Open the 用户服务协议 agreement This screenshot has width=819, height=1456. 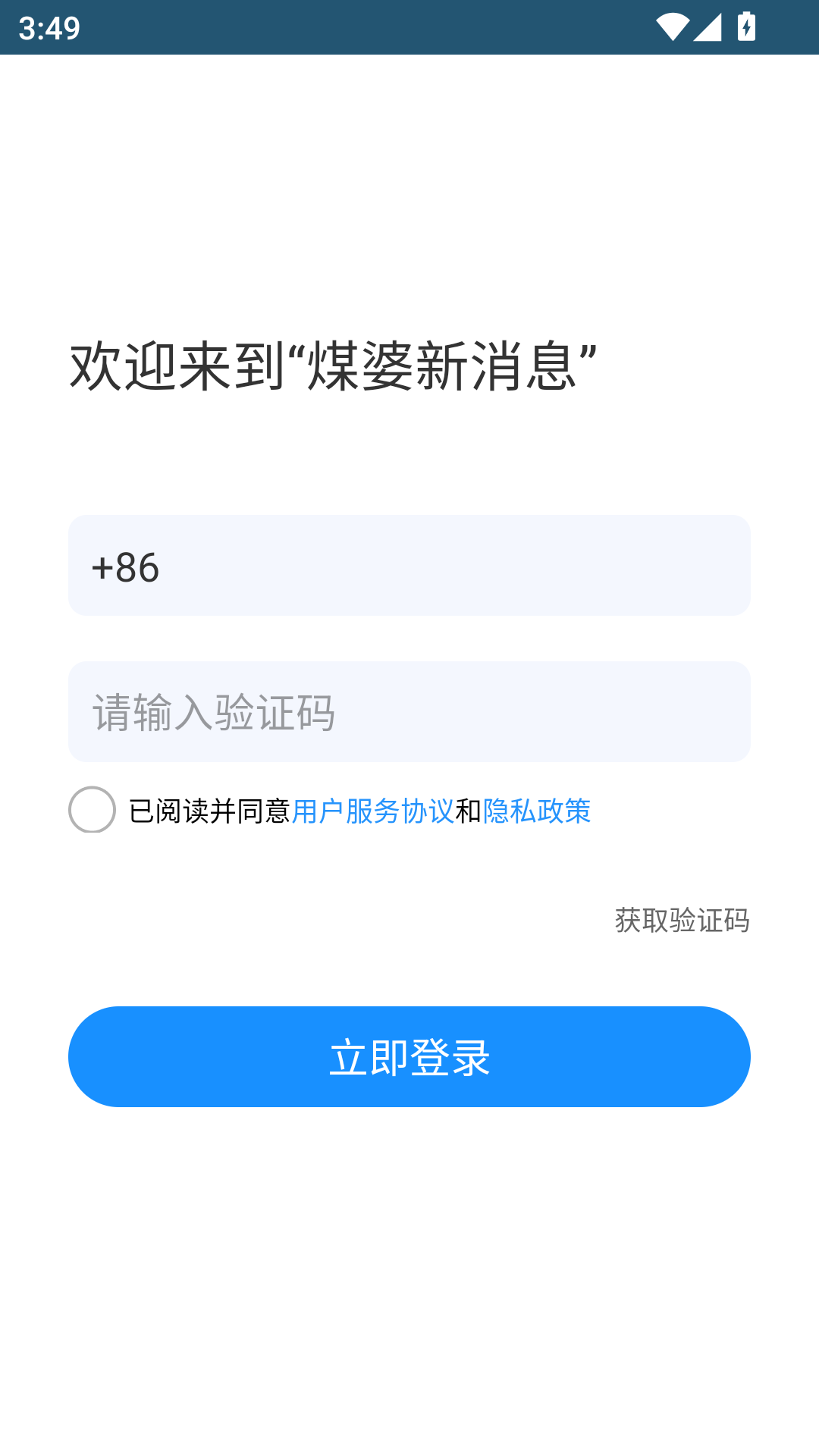click(x=375, y=811)
